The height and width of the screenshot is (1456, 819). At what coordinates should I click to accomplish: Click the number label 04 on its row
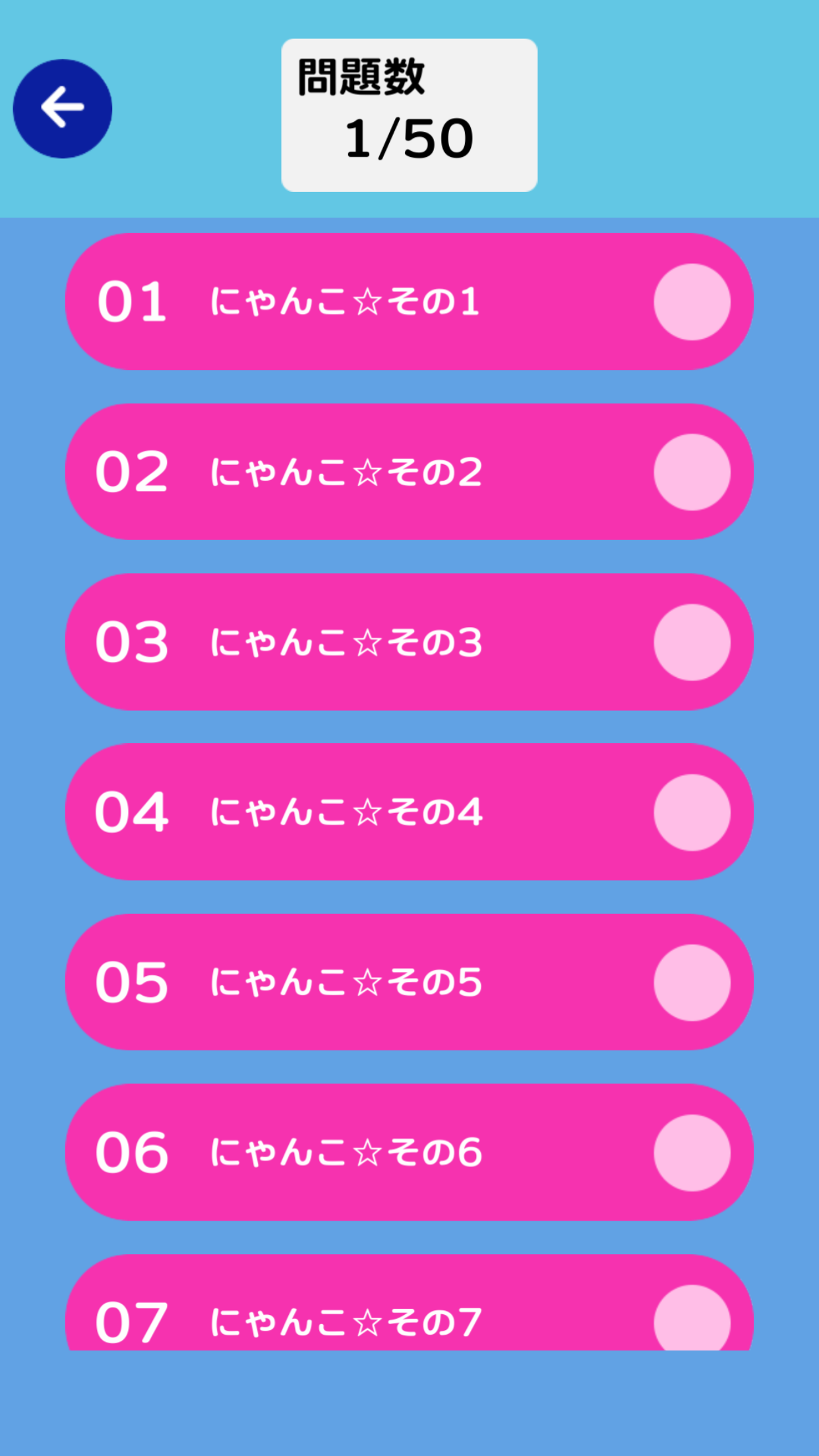click(x=132, y=812)
